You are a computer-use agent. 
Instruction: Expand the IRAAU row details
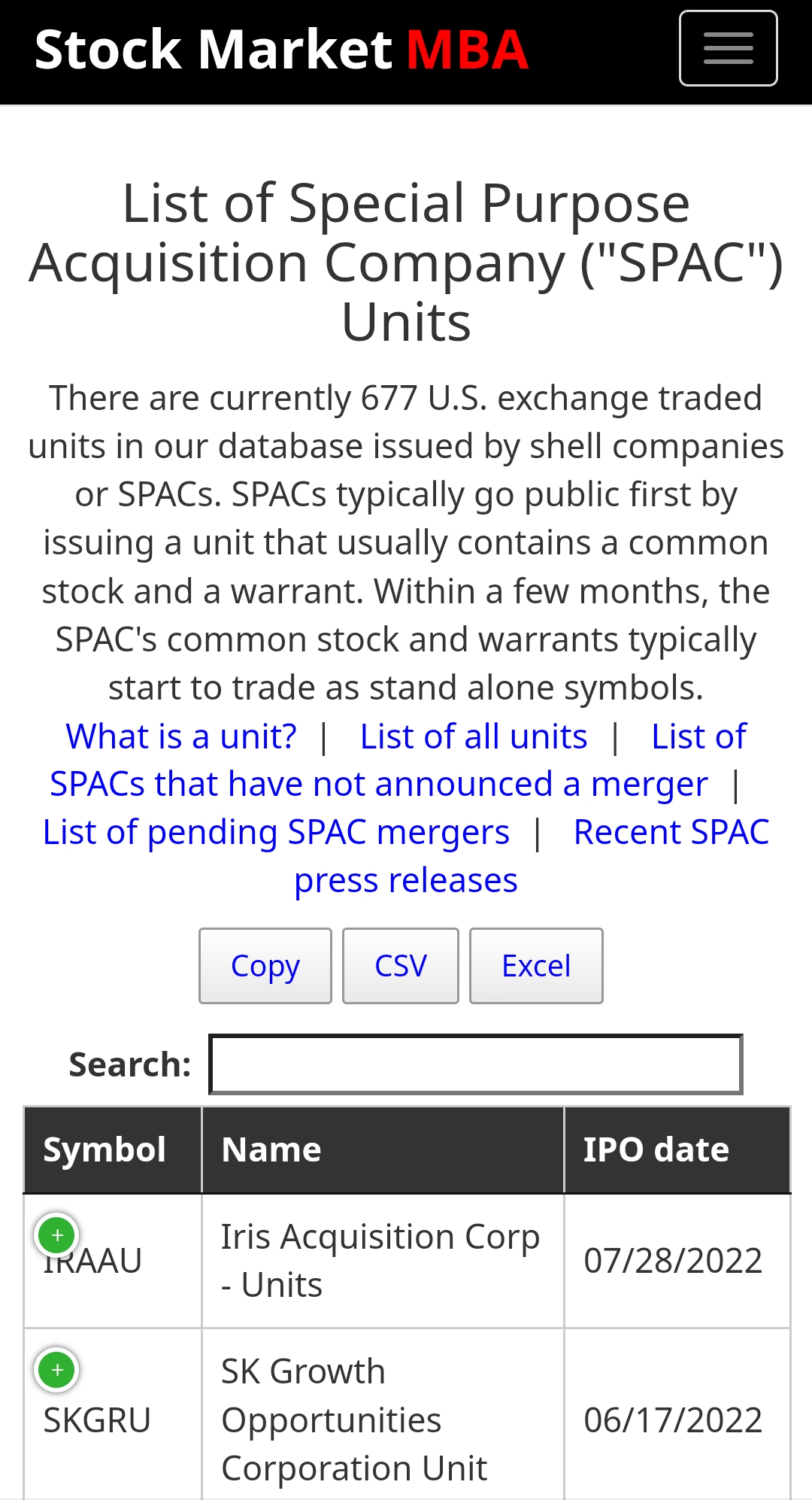click(57, 1235)
